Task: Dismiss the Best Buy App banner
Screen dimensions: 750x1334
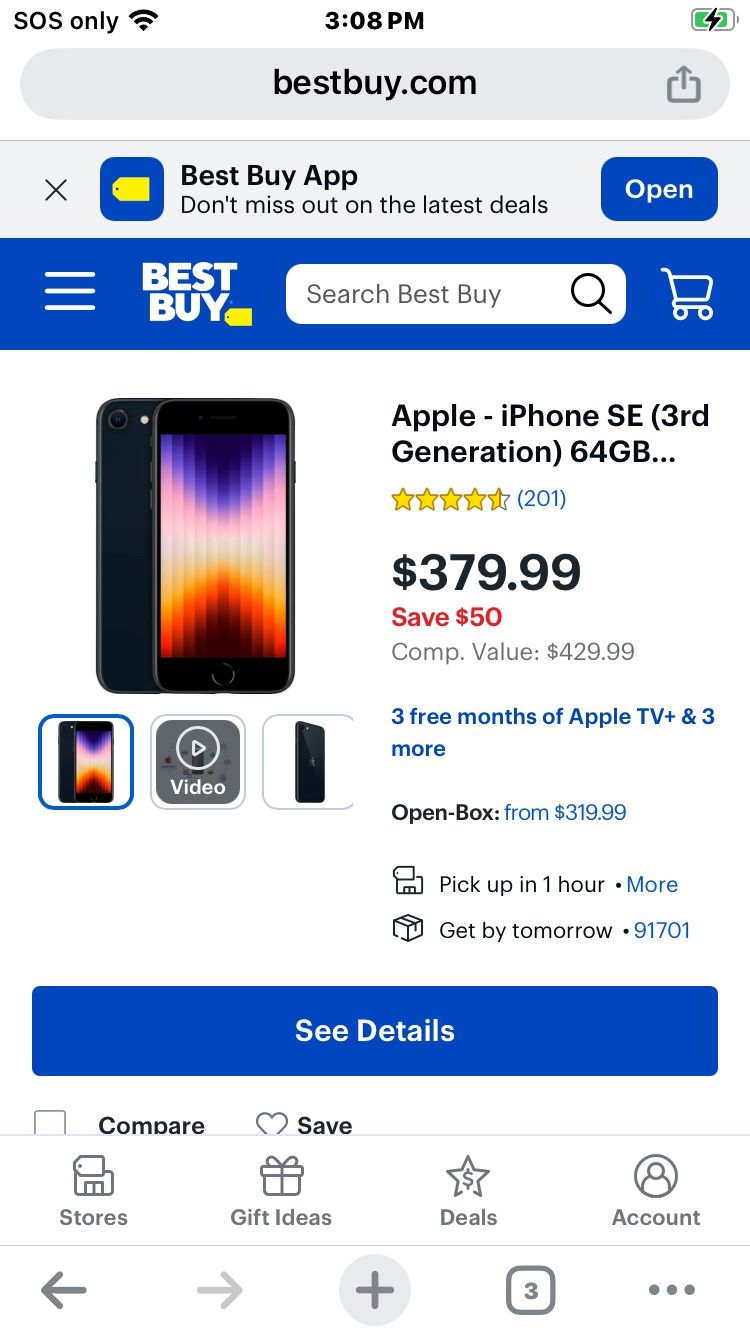Action: click(56, 190)
